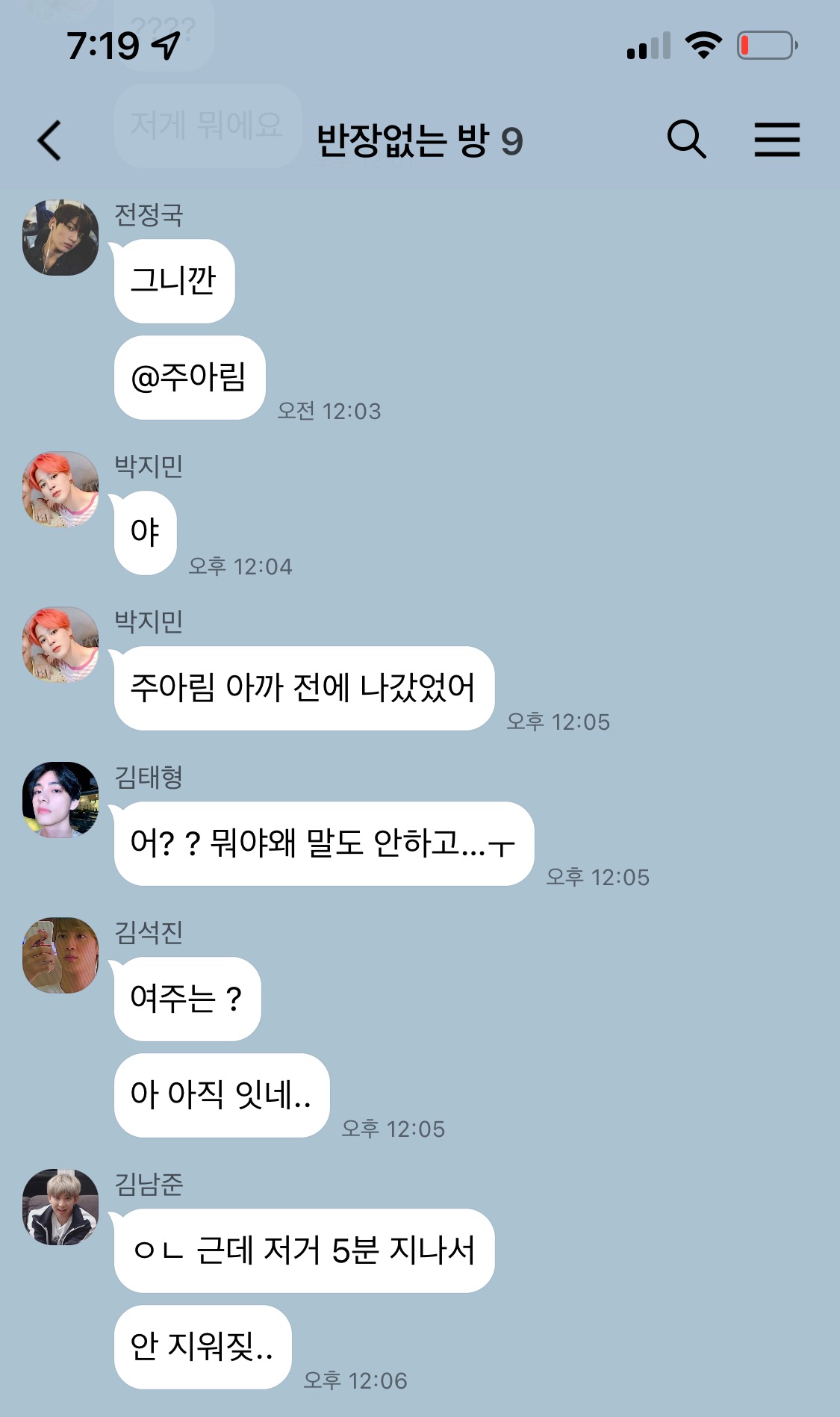This screenshot has height=1417, width=840.
Task: Tap 박지민's avatar next to 주아림 아까 전에 나갔었어
Action: tap(60, 645)
